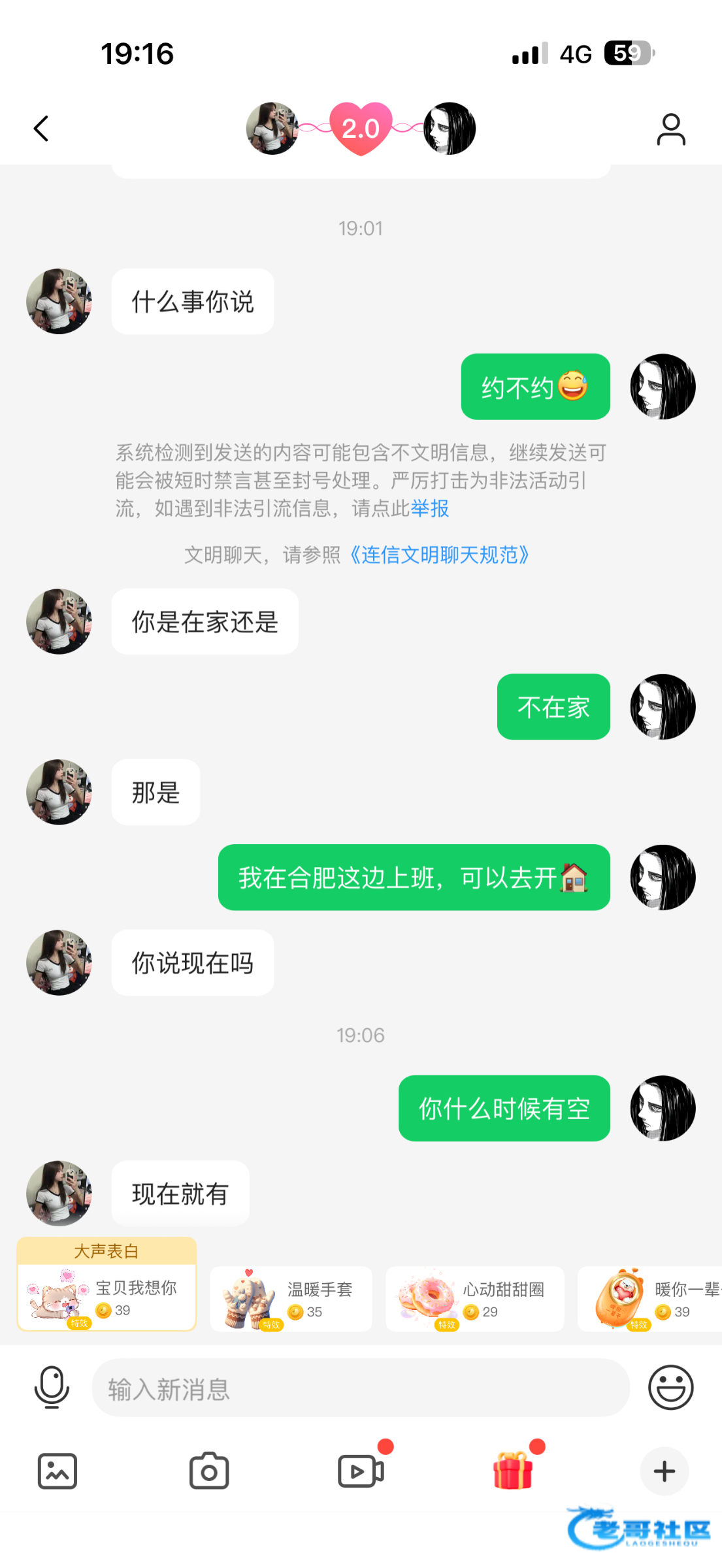Tap the blue 举报 report link
Image resolution: width=722 pixels, height=1568 pixels.
pyautogui.click(x=429, y=508)
